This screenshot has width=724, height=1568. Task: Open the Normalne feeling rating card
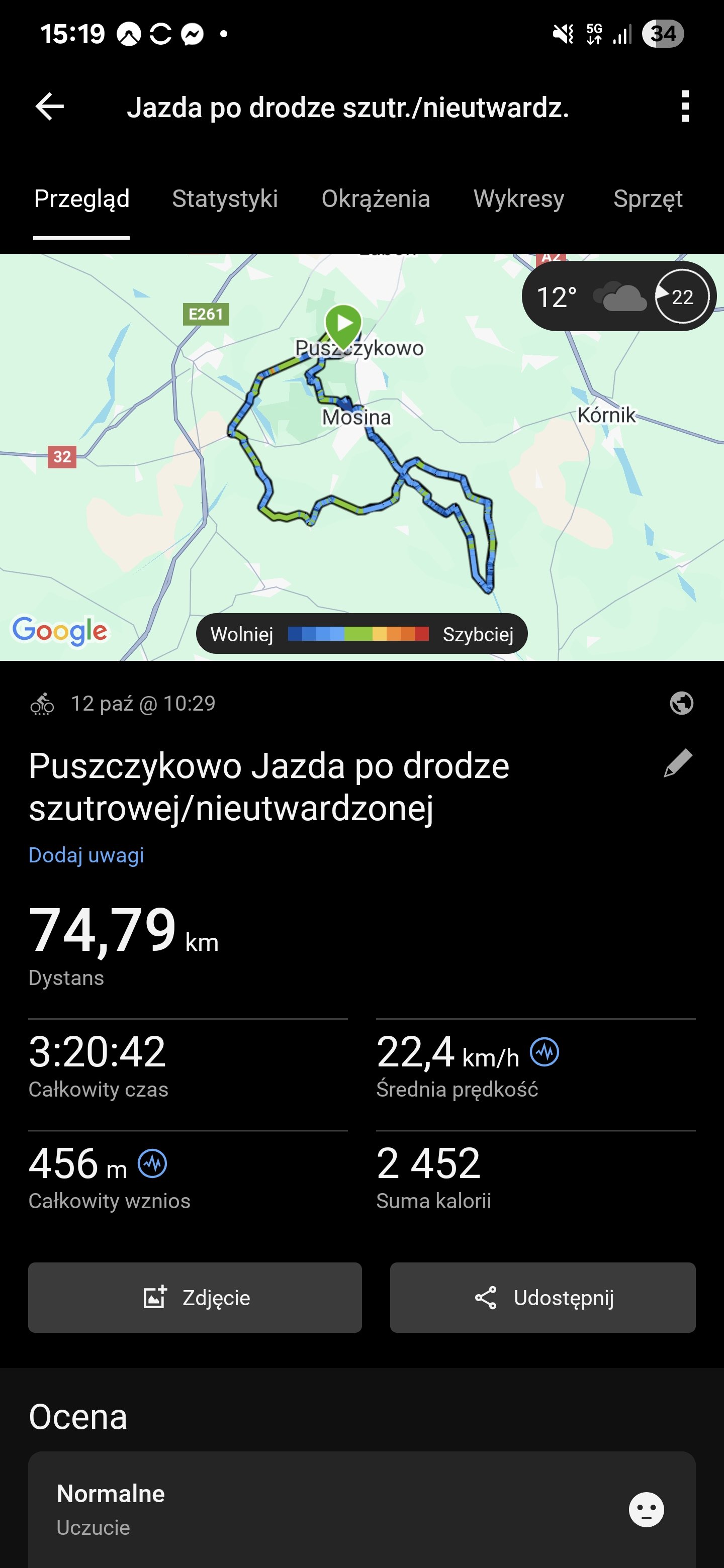click(x=361, y=1510)
